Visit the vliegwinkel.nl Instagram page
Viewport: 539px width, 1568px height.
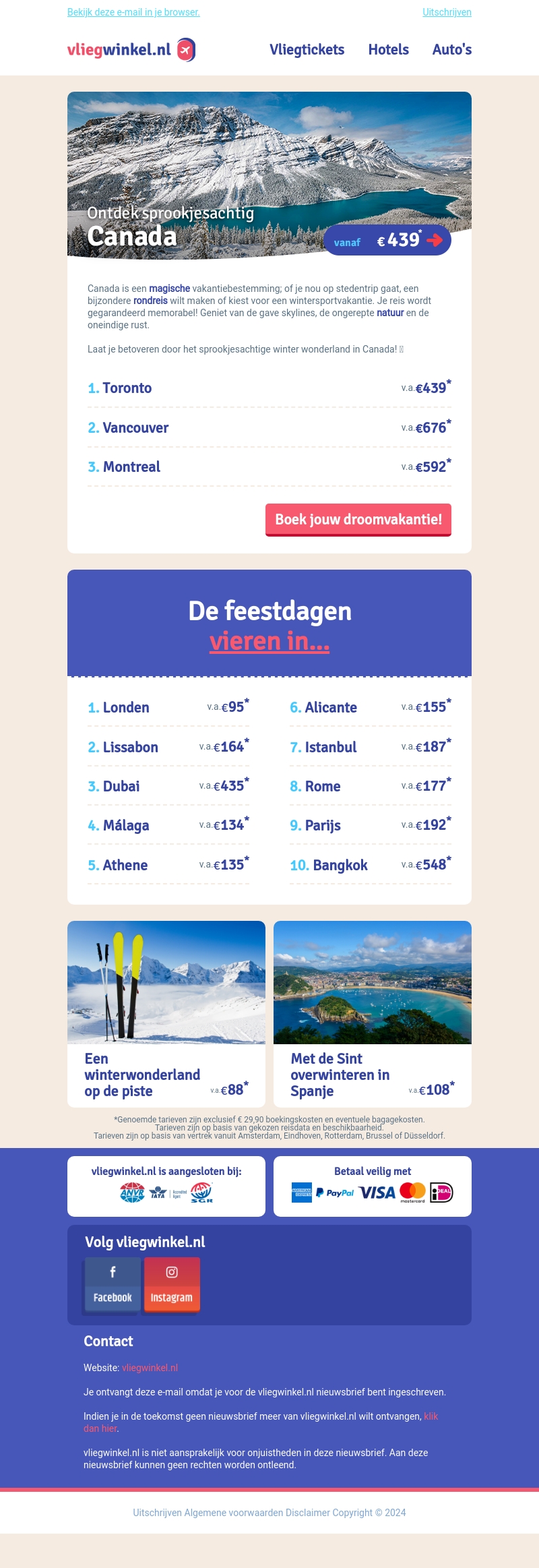pyautogui.click(x=172, y=1284)
